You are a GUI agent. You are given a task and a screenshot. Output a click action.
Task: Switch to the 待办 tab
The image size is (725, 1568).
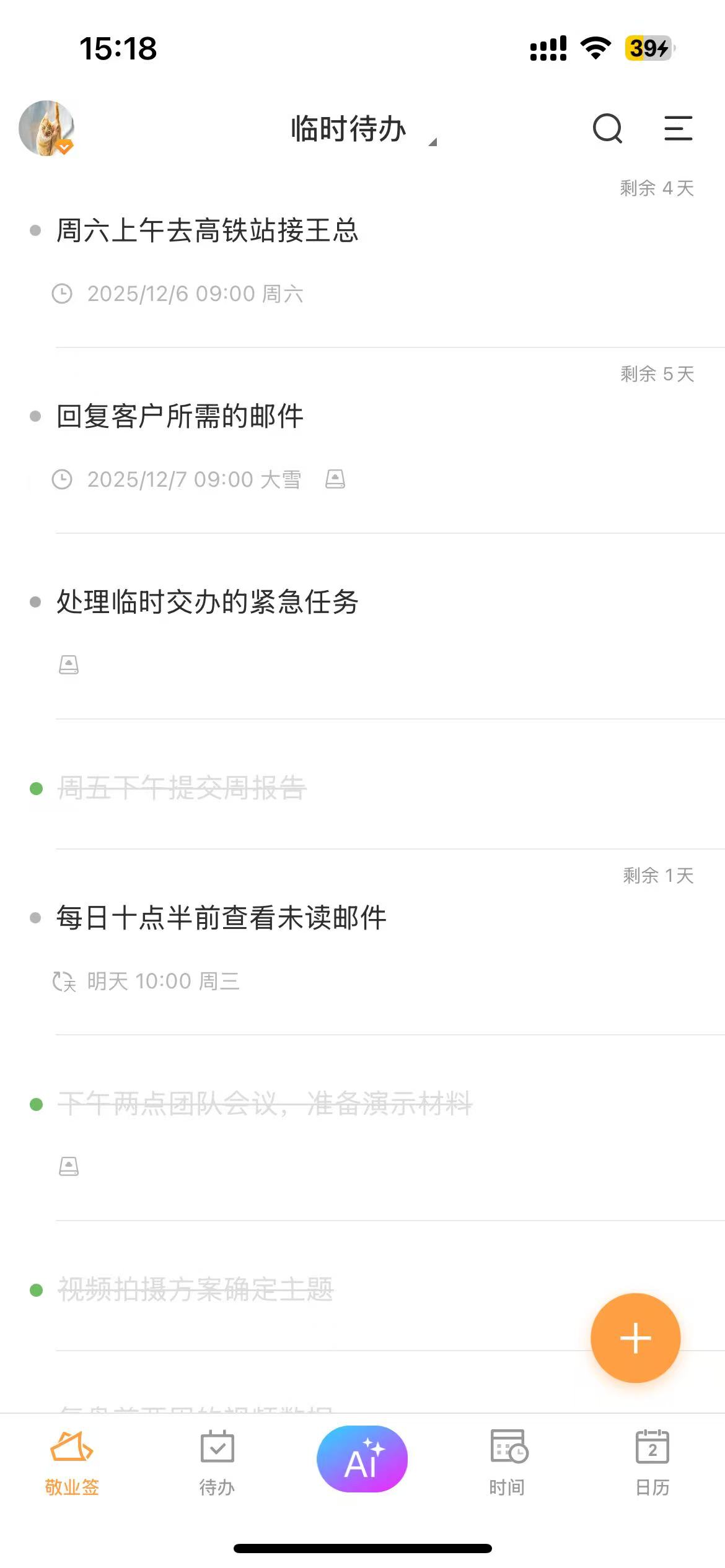click(217, 1461)
